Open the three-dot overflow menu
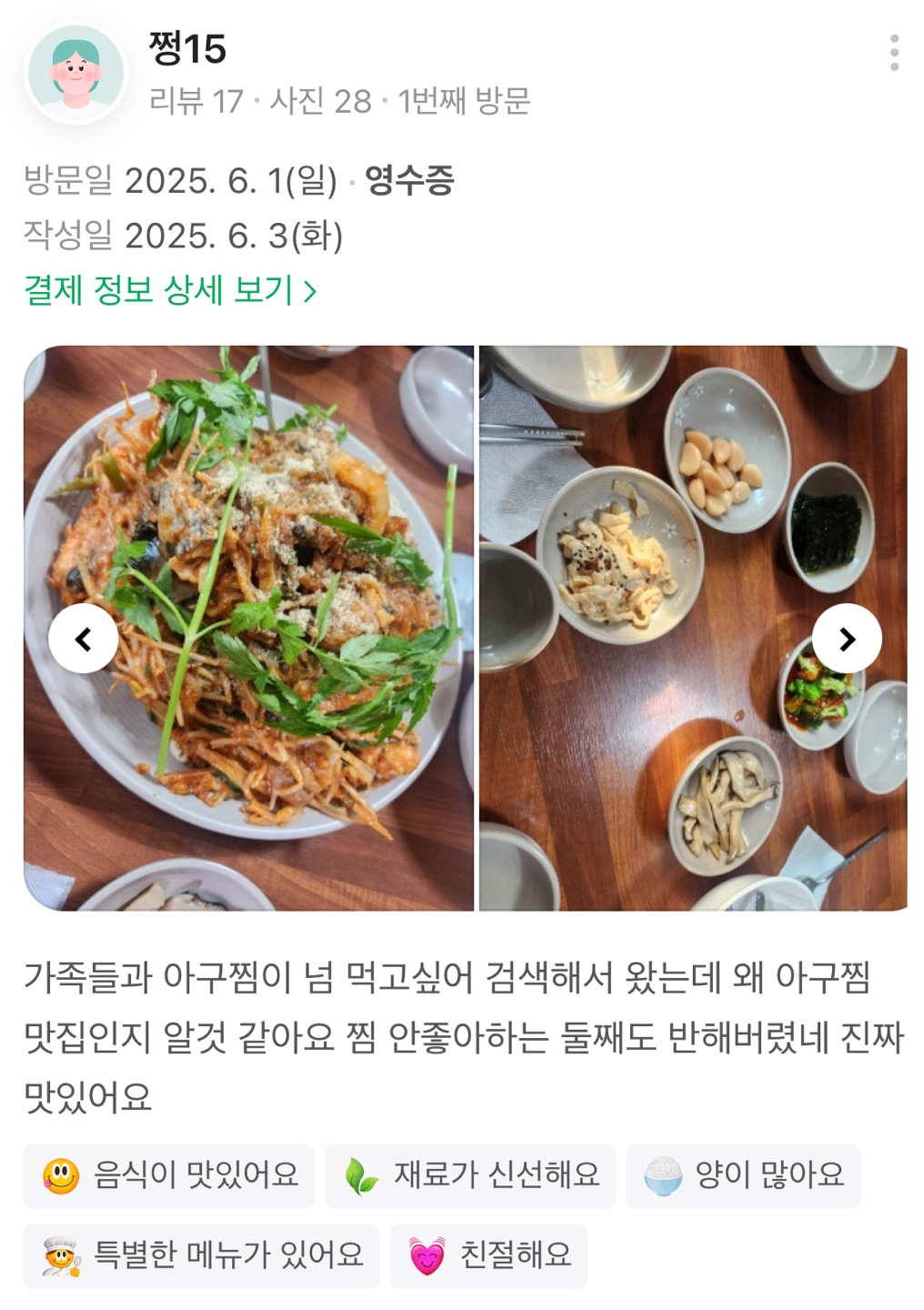Screen dimensions: 924x1310 click(895, 53)
